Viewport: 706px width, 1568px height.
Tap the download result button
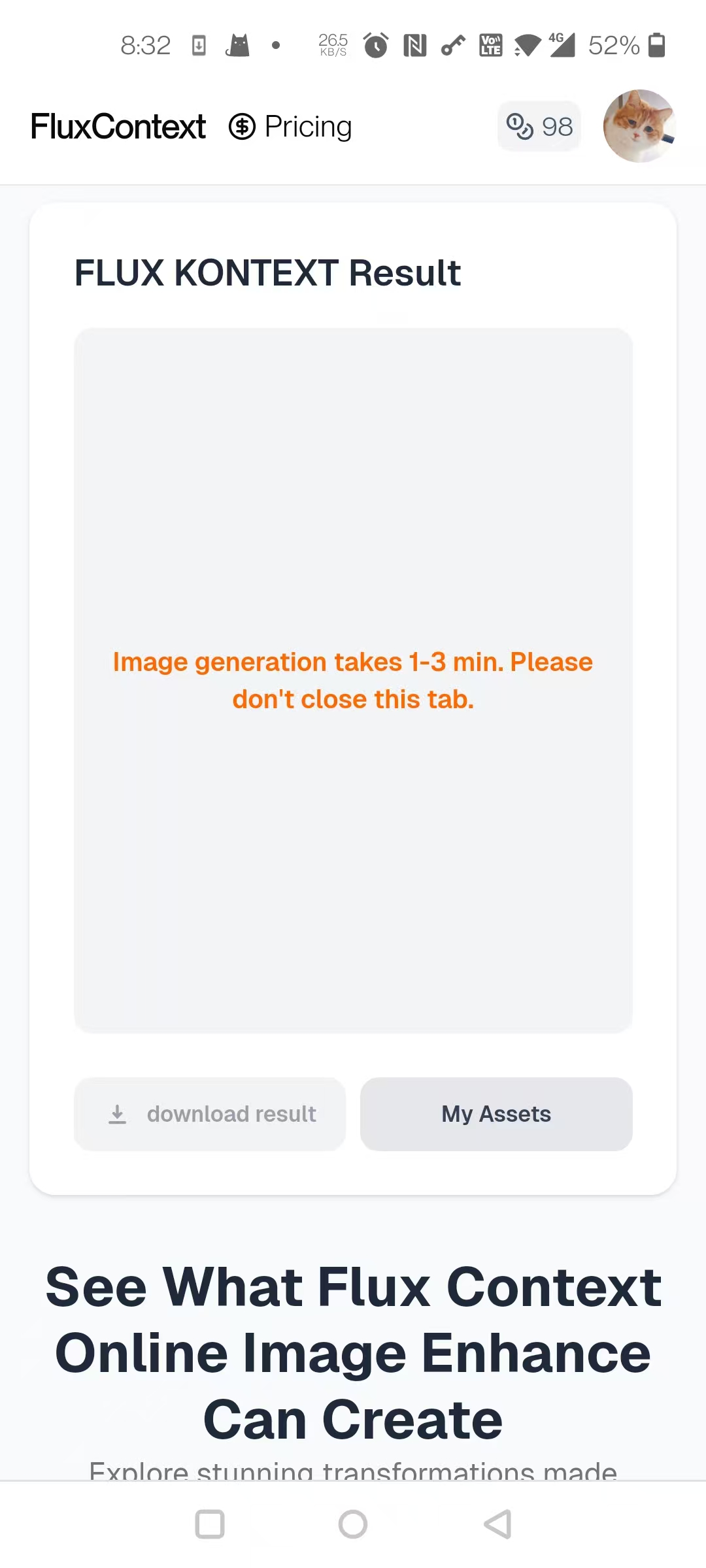[x=210, y=1114]
